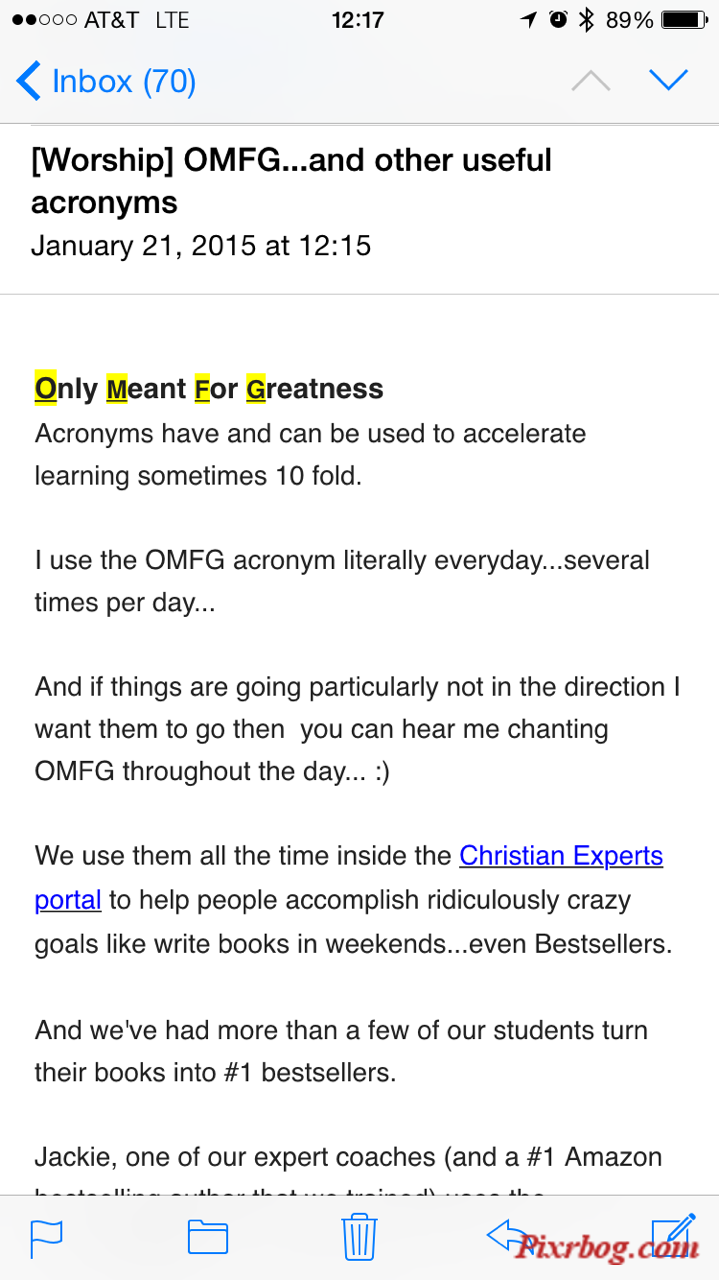This screenshot has height=1280, width=719.
Task: Go to the next message arrow
Action: coord(668,80)
